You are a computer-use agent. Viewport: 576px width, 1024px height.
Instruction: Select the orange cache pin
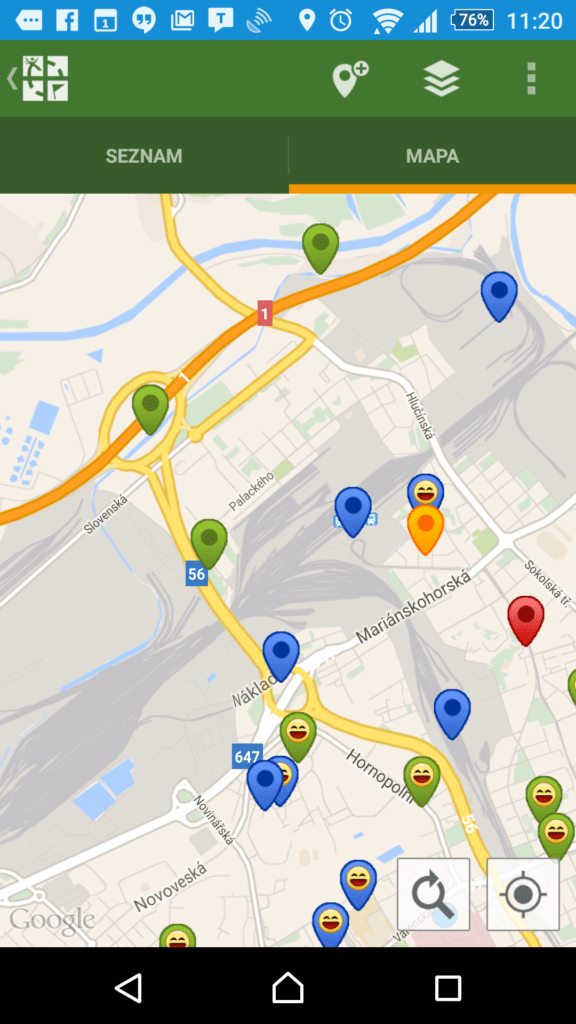425,529
